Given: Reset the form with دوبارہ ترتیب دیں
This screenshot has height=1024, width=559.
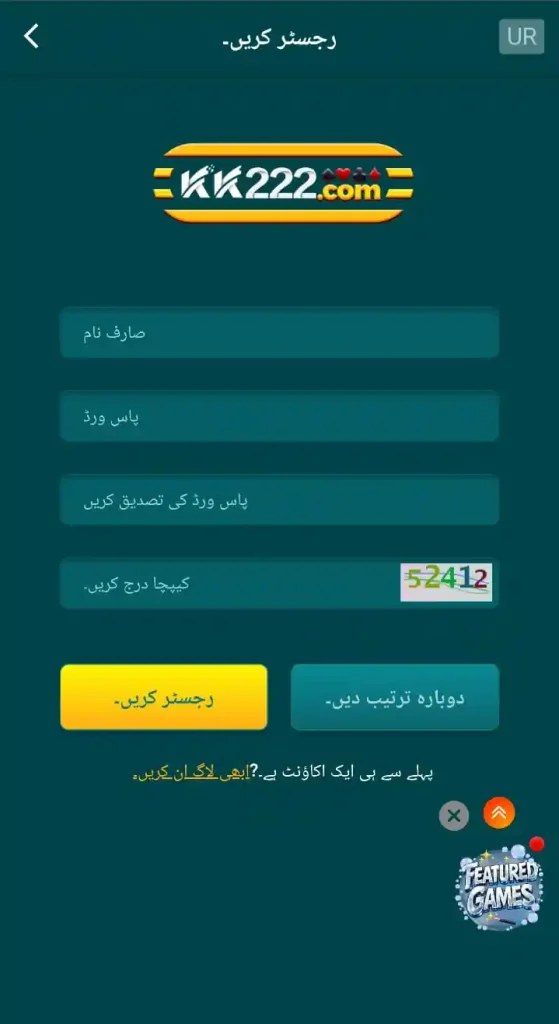Looking at the screenshot, I should [394, 697].
